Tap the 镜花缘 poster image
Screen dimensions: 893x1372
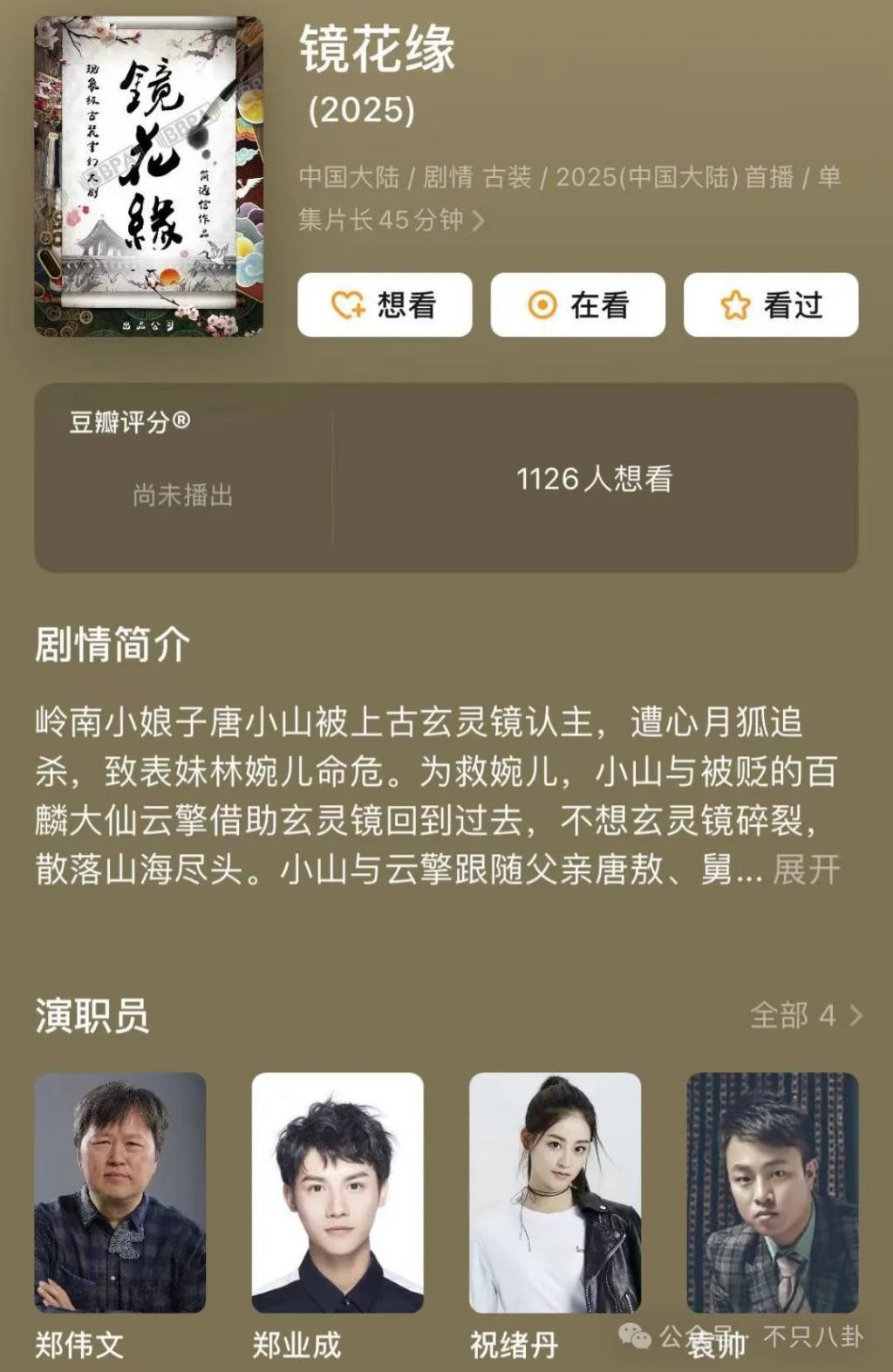pyautogui.click(x=148, y=177)
